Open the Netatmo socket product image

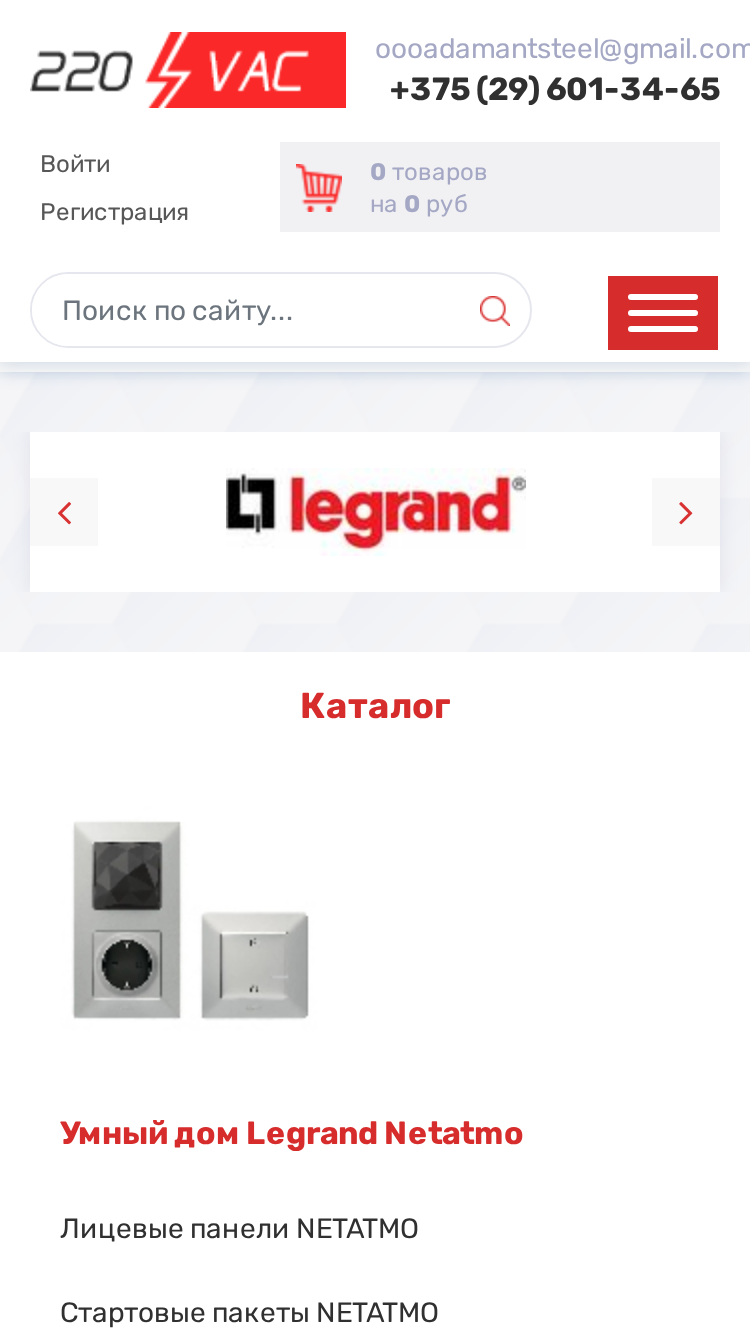coord(190,920)
